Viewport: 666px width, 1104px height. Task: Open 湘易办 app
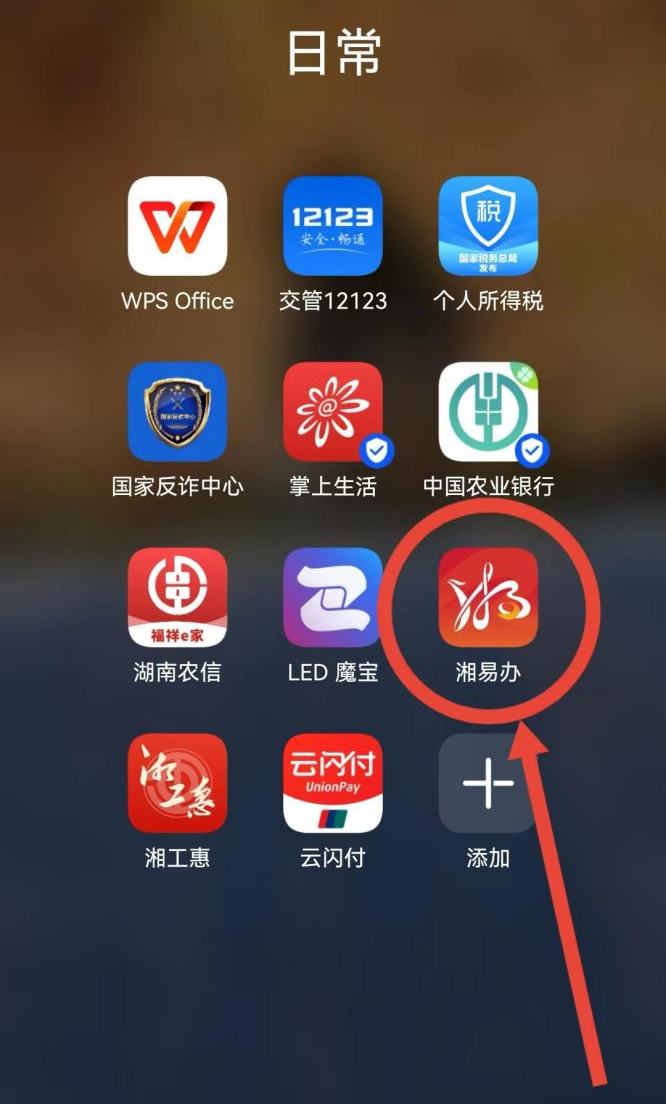[488, 597]
